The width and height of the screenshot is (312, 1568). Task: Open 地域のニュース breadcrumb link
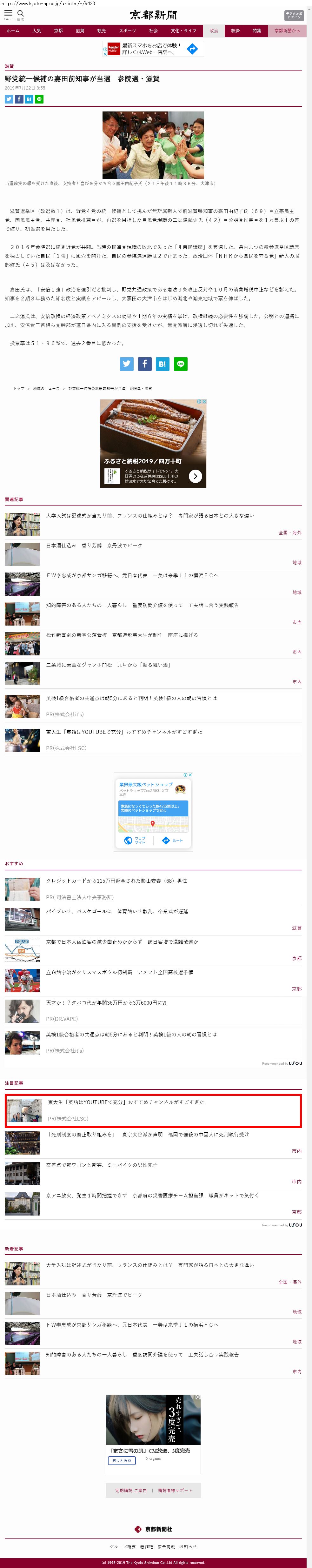click(x=46, y=388)
